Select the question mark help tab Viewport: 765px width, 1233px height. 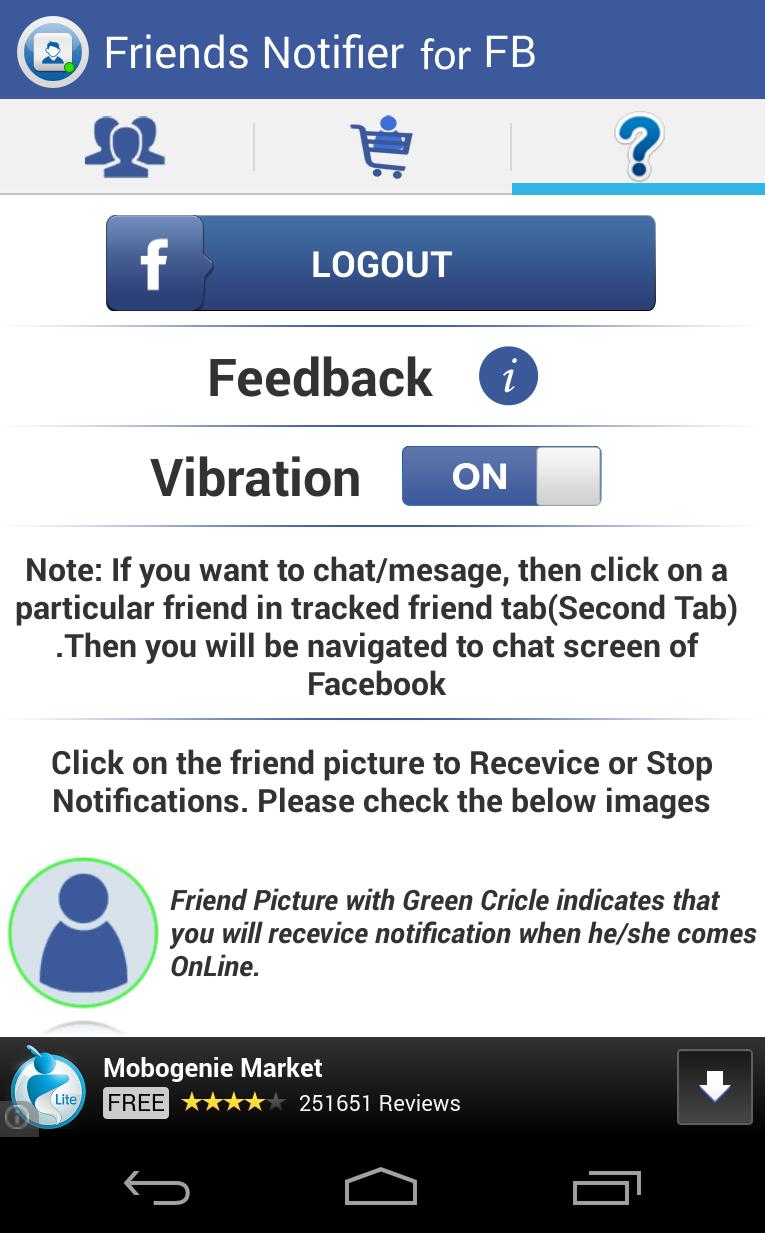point(638,147)
